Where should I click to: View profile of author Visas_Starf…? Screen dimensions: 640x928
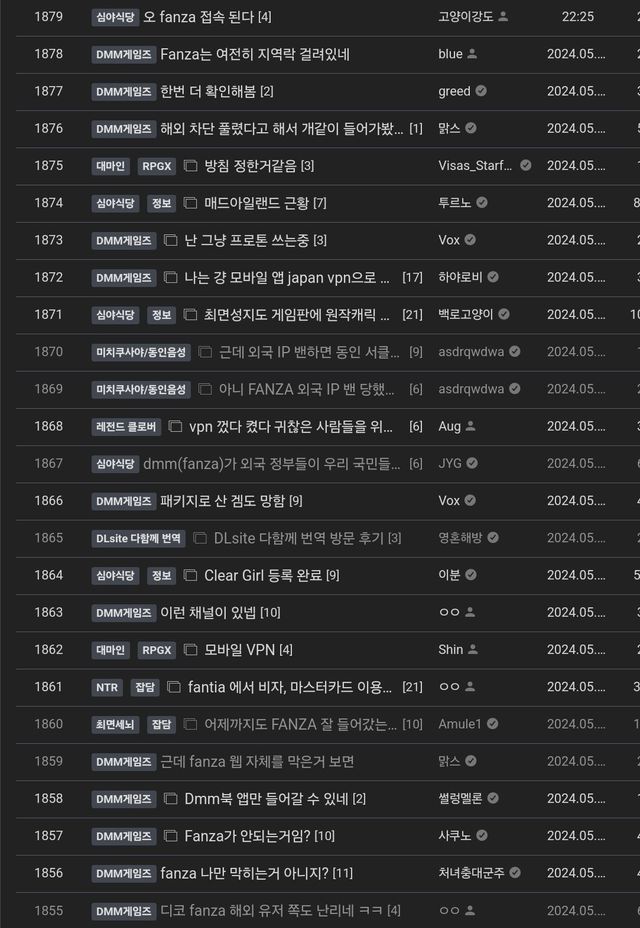[477, 166]
